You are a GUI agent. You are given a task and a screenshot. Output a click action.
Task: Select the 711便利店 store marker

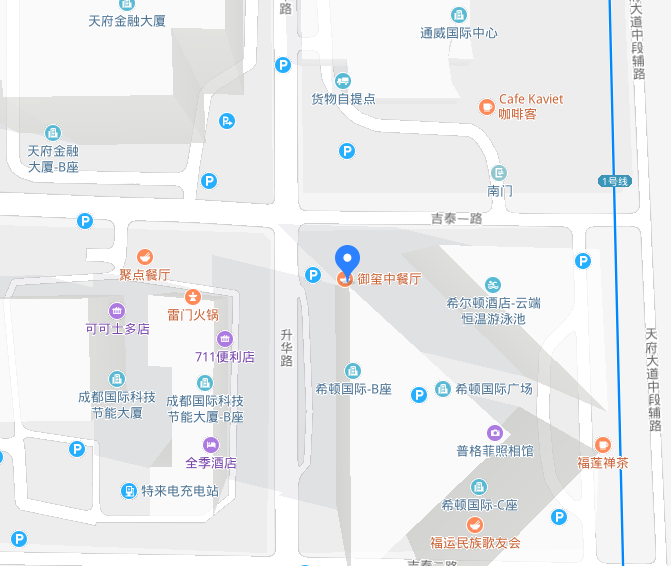224,339
